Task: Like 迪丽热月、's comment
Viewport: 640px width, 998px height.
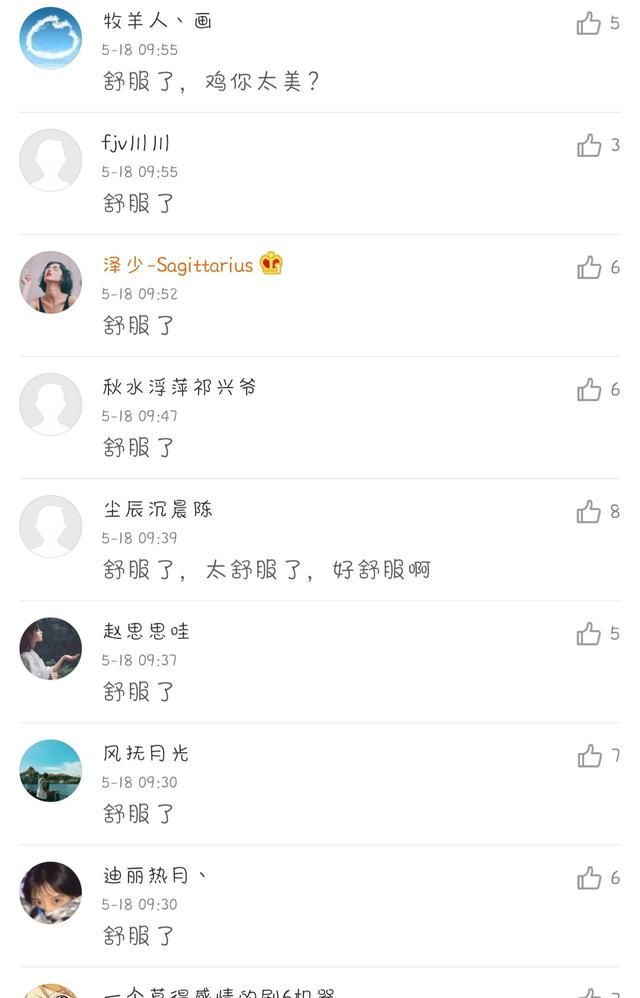Action: (589, 877)
